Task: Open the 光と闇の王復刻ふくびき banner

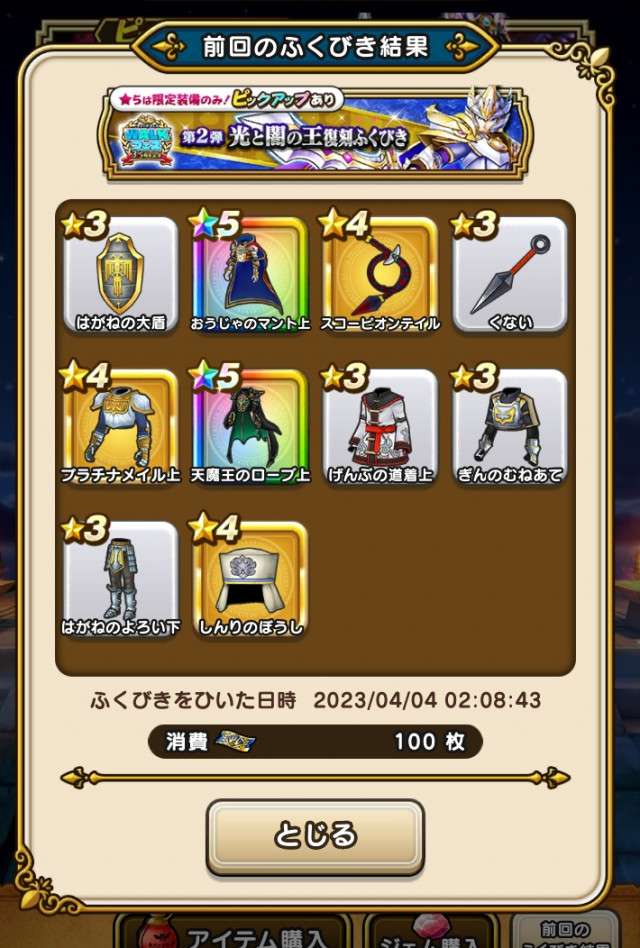Action: (x=318, y=133)
